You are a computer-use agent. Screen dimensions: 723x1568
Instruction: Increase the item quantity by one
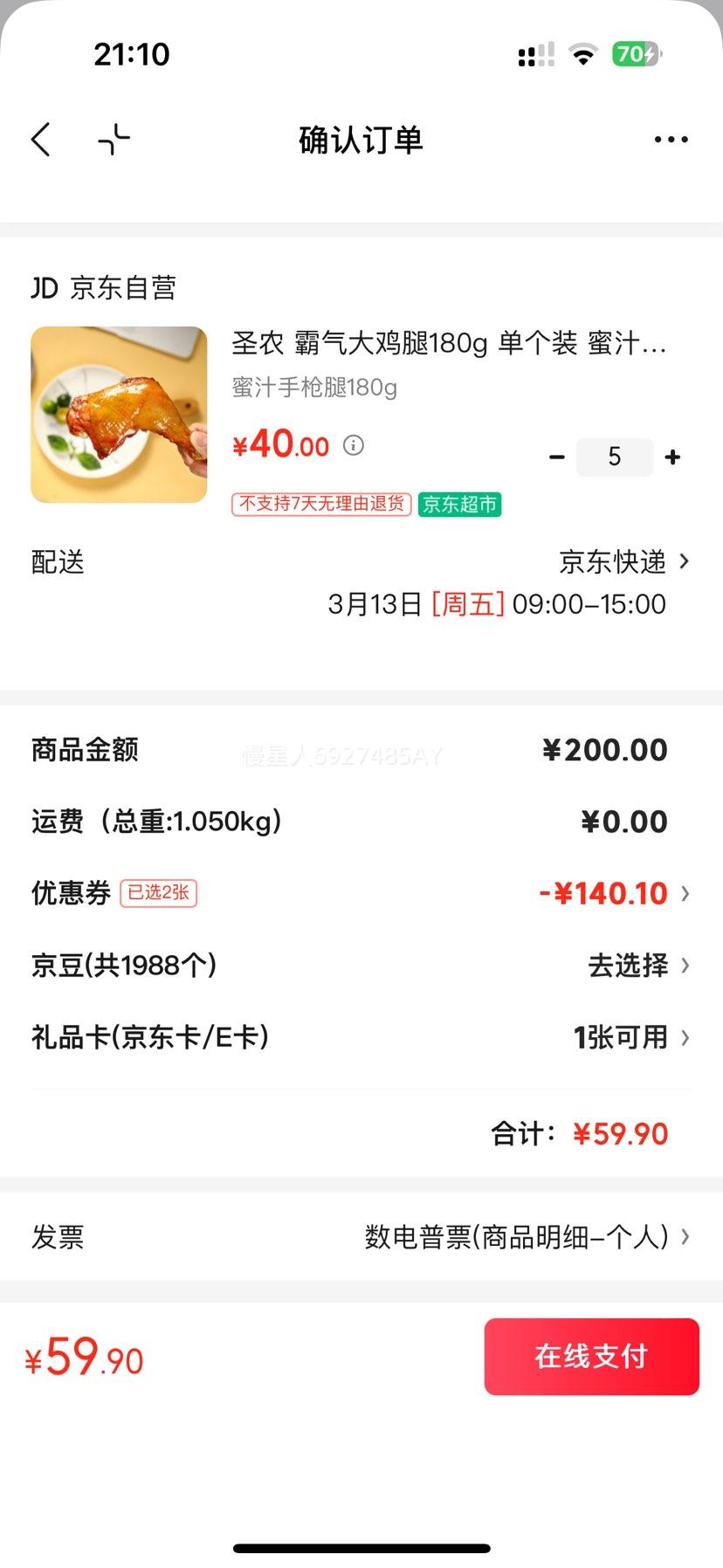(672, 457)
